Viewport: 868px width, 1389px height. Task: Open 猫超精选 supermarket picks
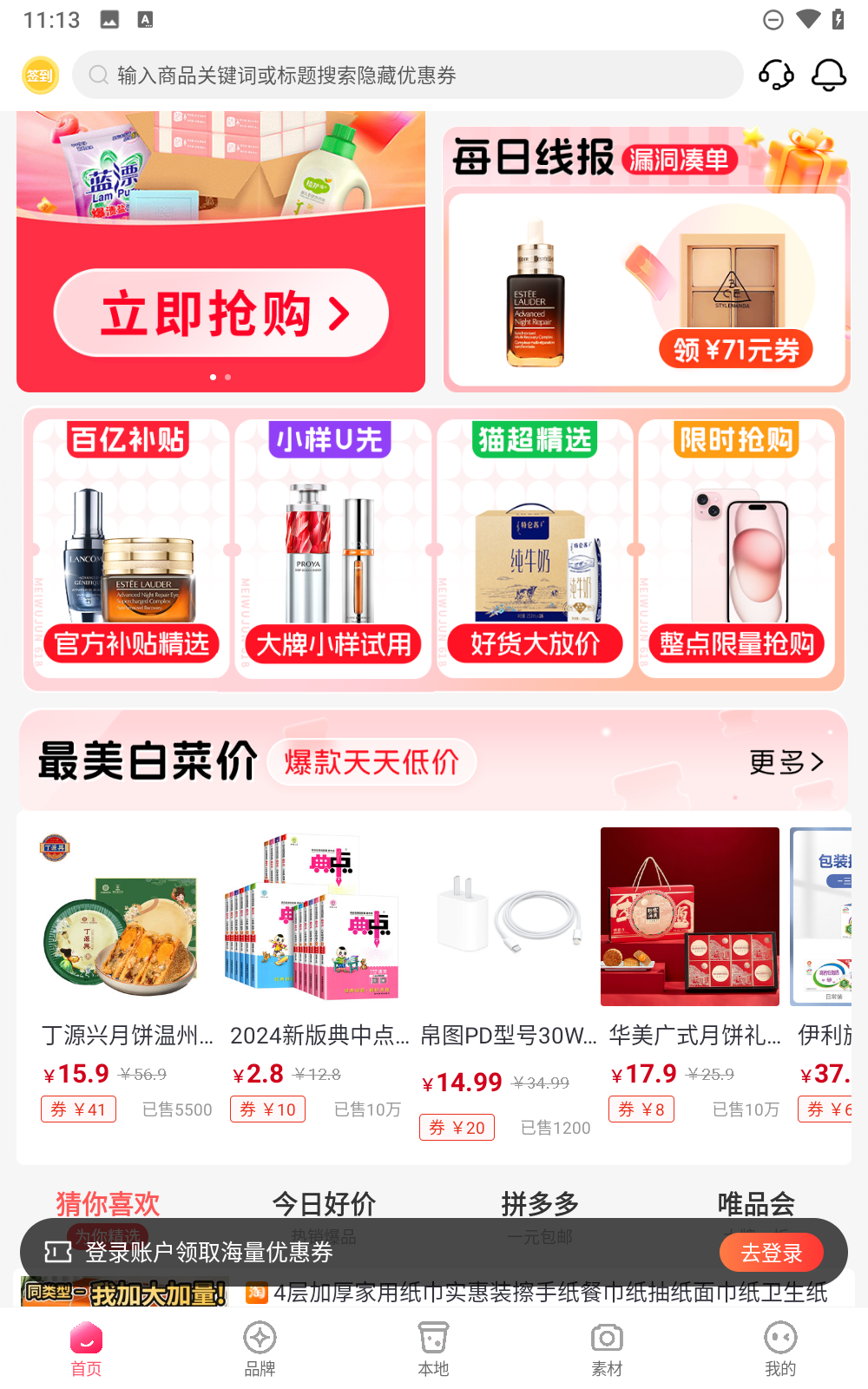tap(535, 549)
